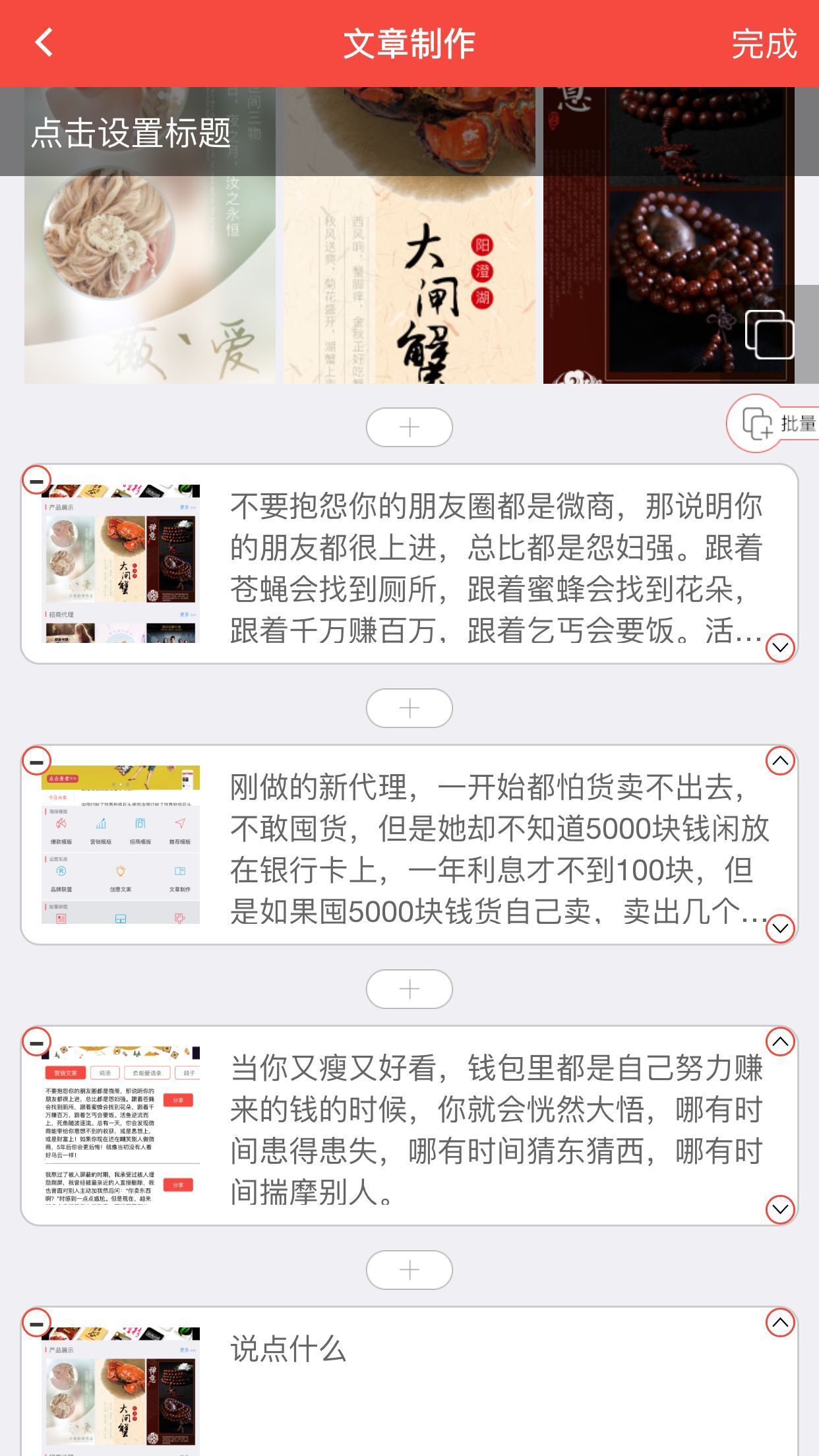Delete the 当你又瘦又好看 block
819x1456 pixels.
(x=36, y=1043)
